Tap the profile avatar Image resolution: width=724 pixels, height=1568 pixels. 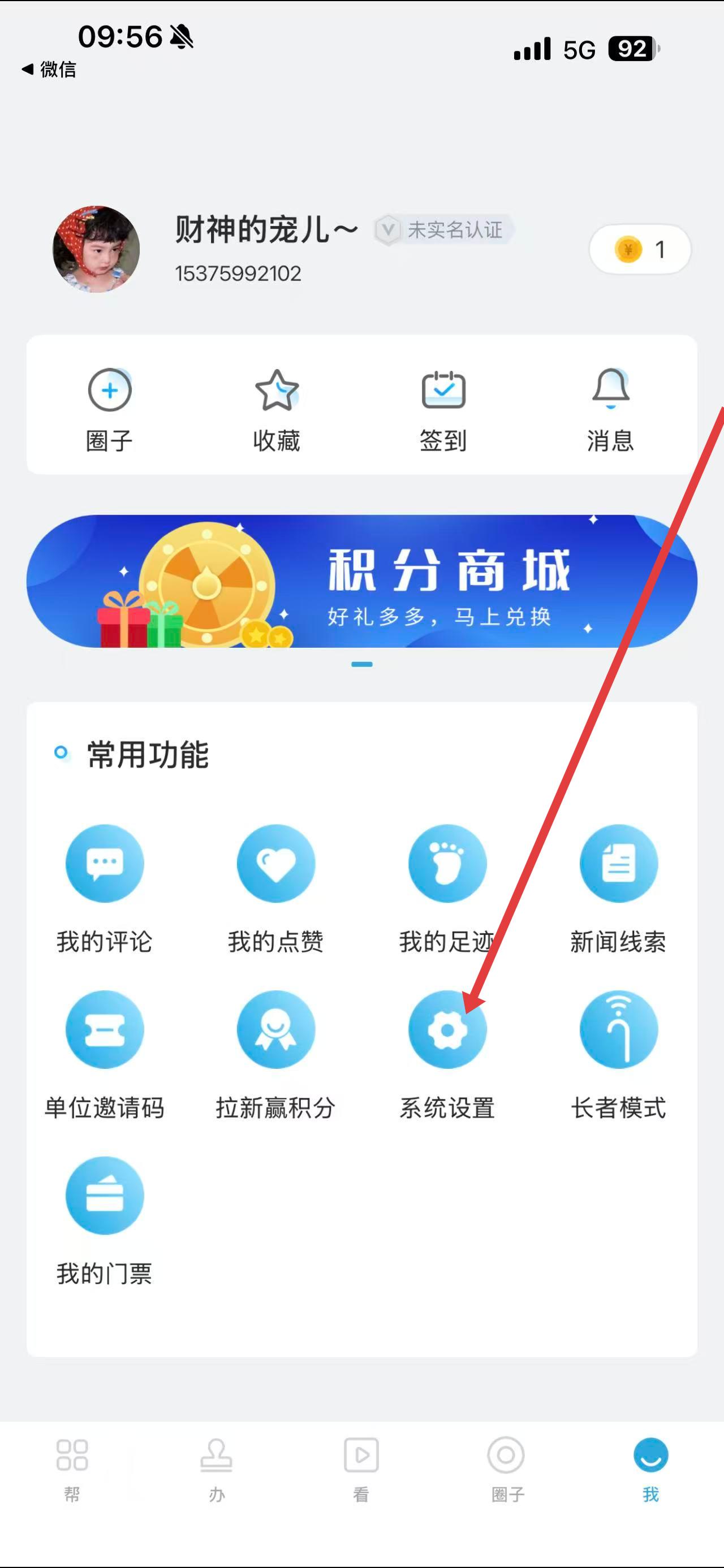click(x=96, y=249)
